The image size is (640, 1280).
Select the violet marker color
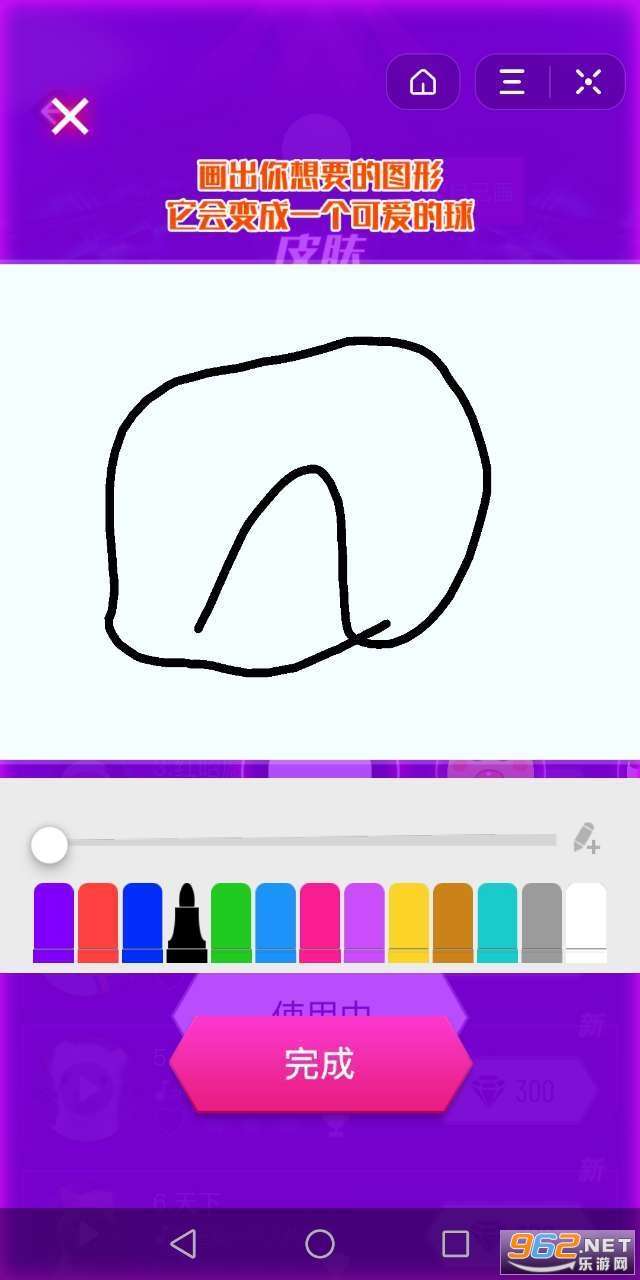point(364,923)
